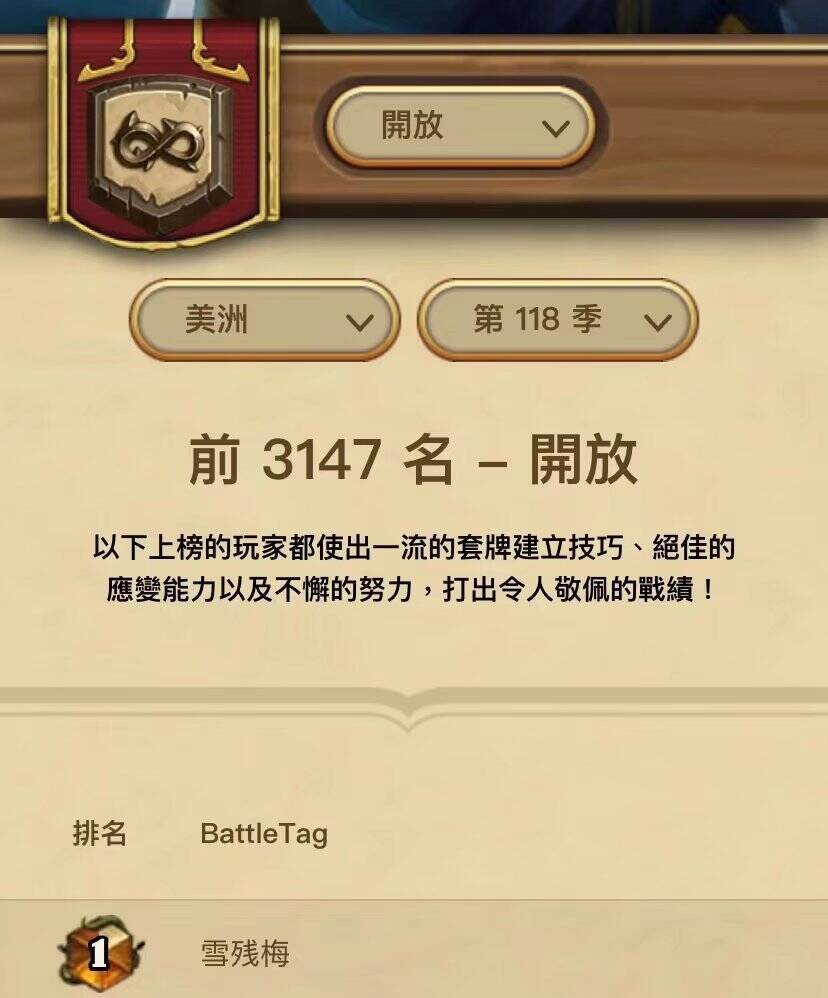Open the 開放 game mode dropdown
This screenshot has width=828, height=998.
460,127
